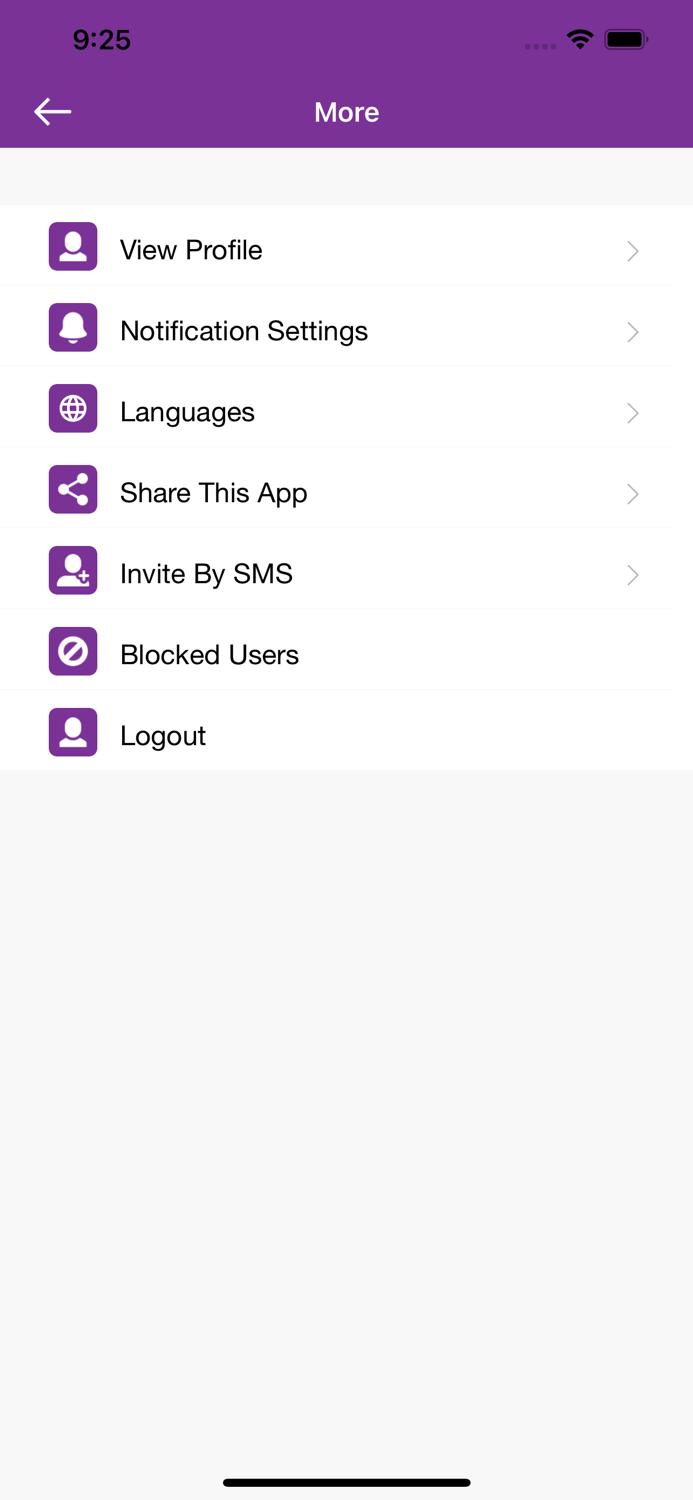
Task: View the Blocked Users list
Action: pos(209,655)
